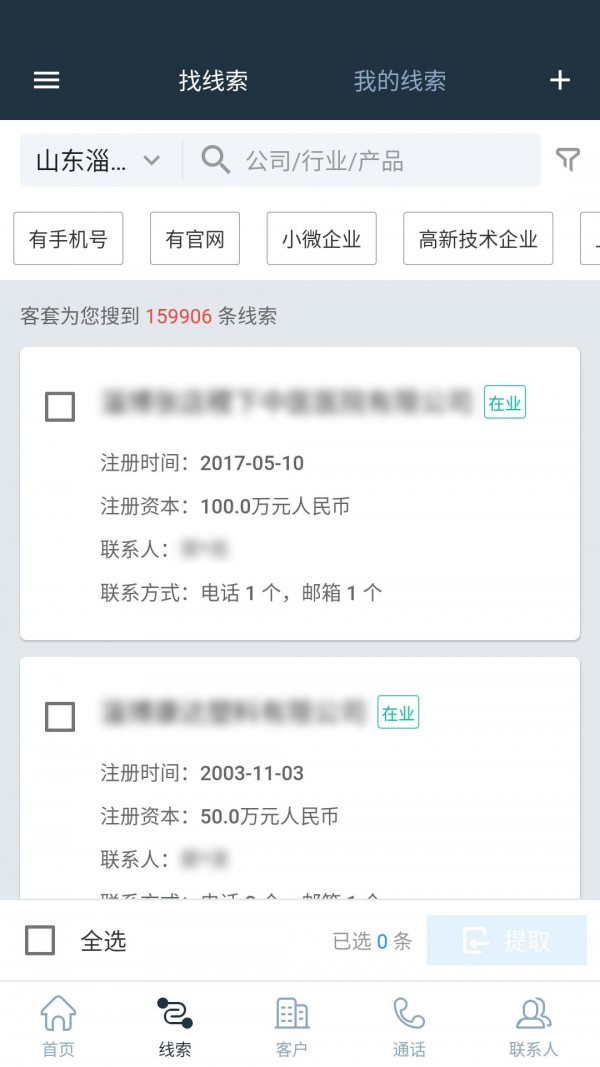Tap the plus icon to add
The width and height of the screenshot is (600, 1067).
[560, 81]
